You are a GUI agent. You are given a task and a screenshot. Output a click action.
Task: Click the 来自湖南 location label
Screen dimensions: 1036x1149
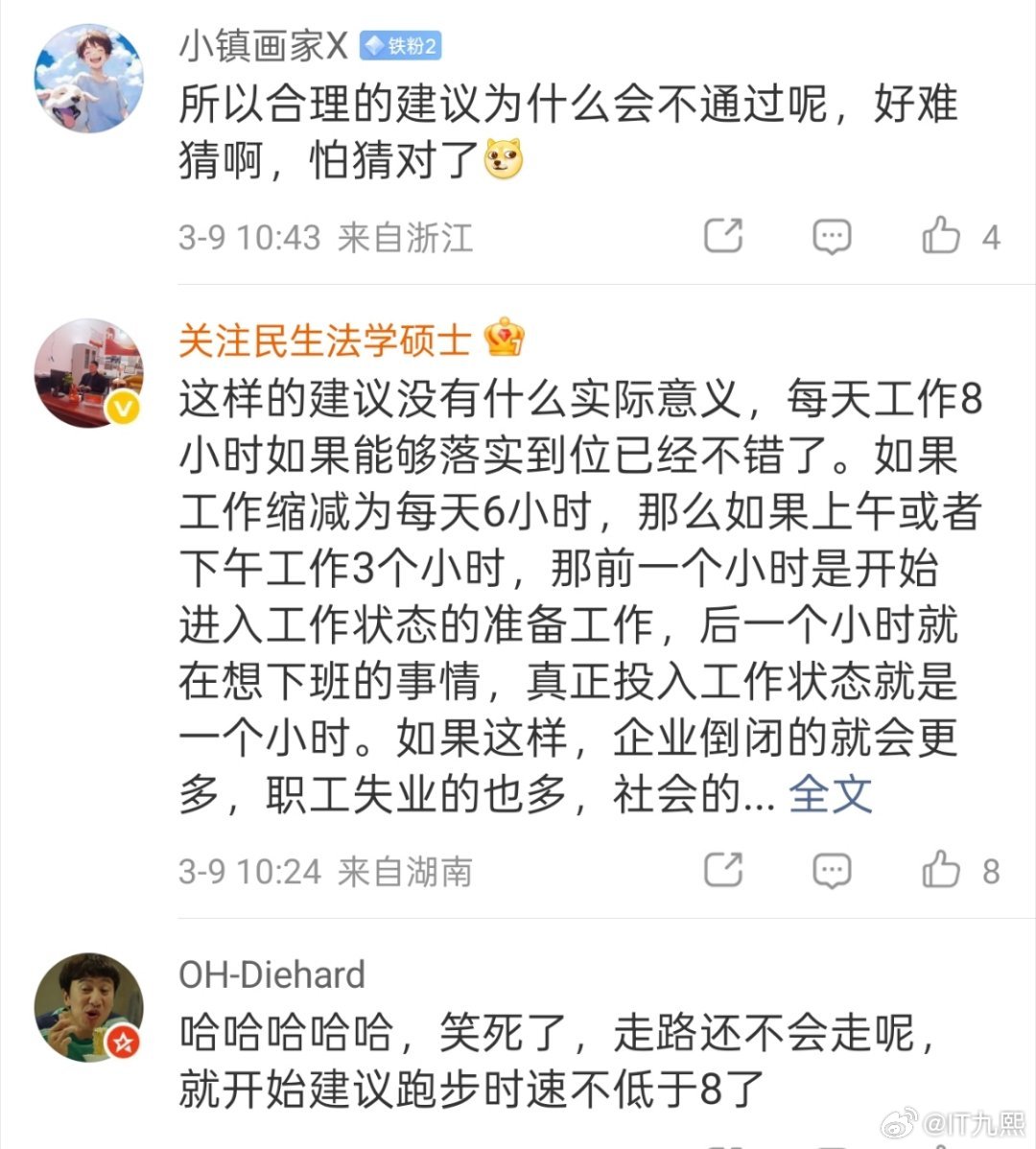(x=403, y=873)
